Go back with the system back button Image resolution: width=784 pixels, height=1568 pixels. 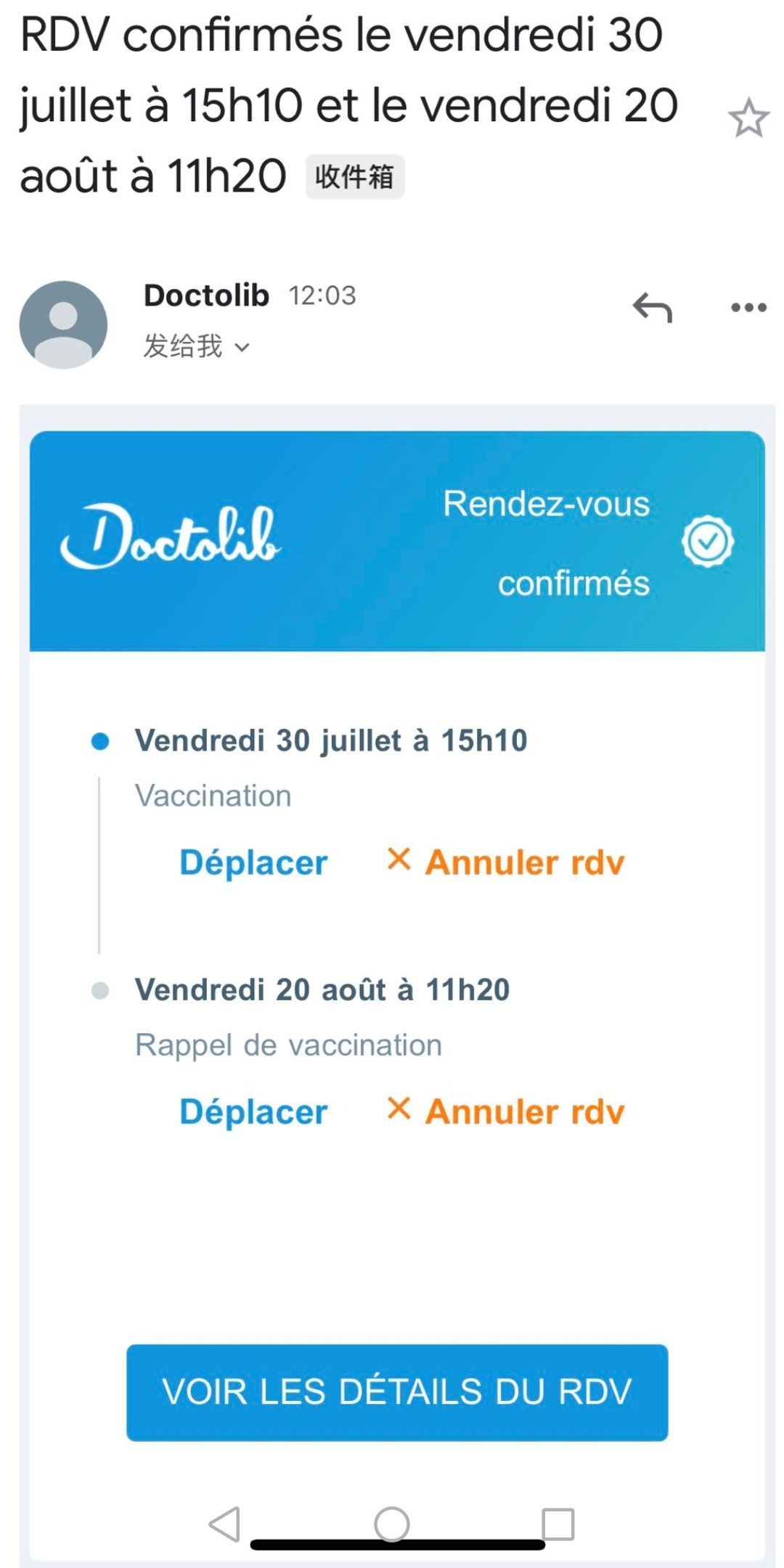tap(224, 1524)
